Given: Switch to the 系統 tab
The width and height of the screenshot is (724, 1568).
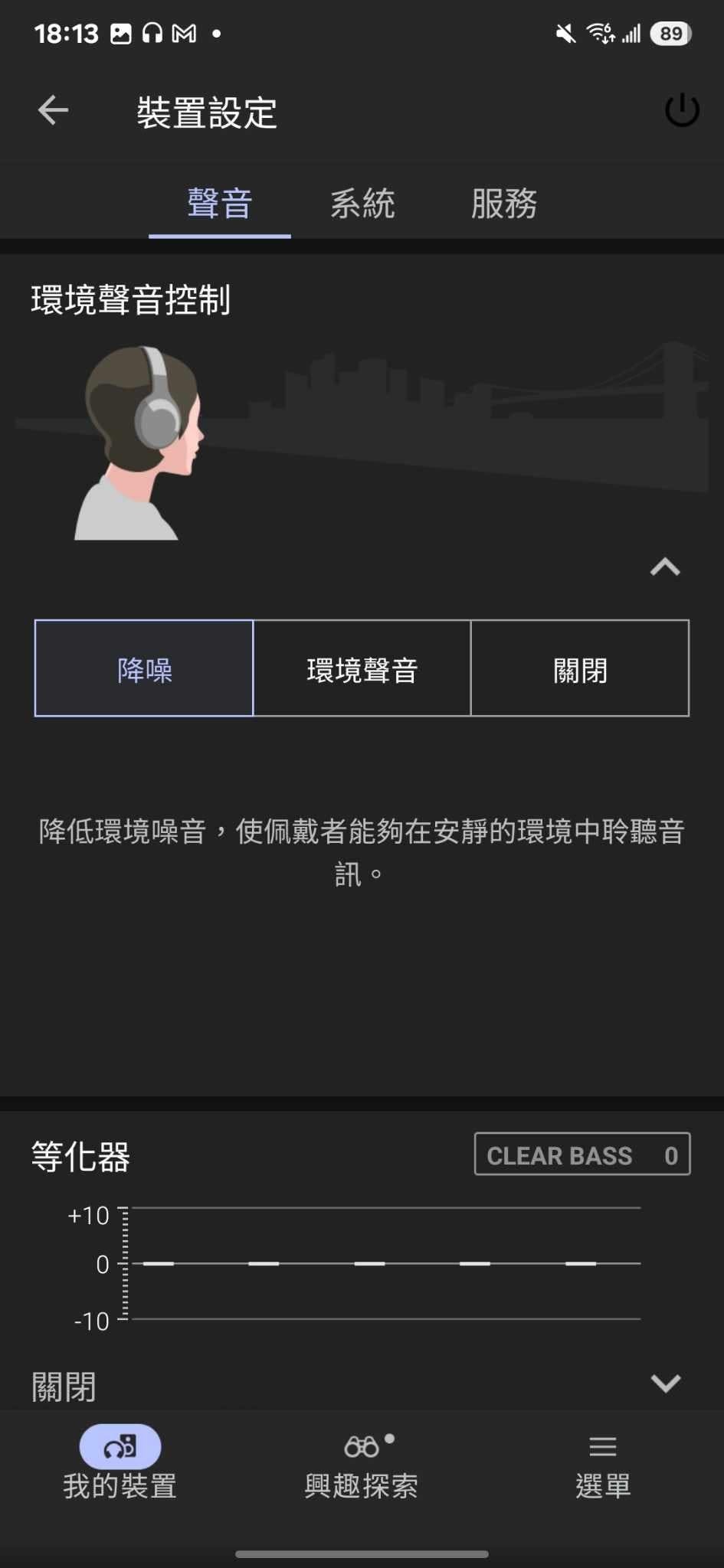Looking at the screenshot, I should 362,204.
